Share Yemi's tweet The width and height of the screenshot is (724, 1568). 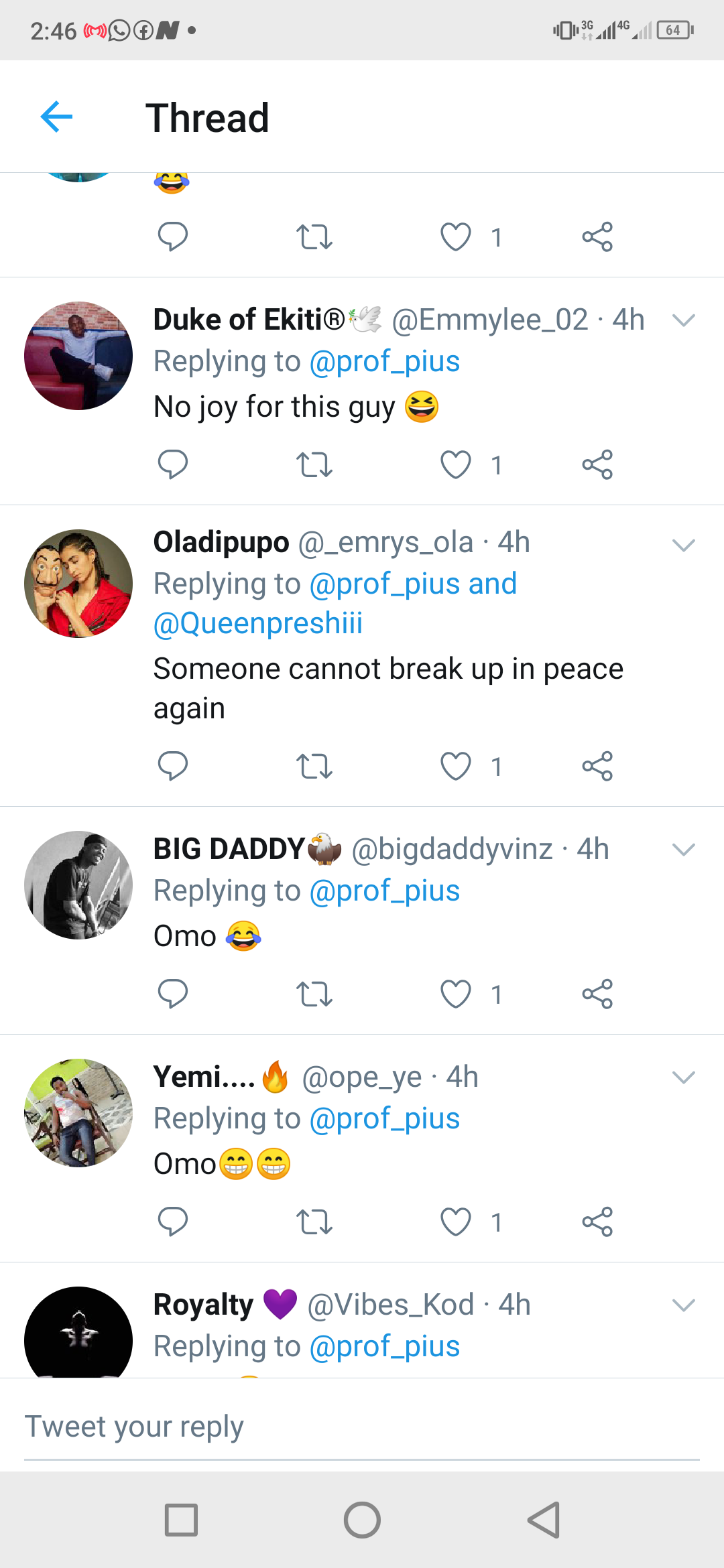click(597, 1222)
